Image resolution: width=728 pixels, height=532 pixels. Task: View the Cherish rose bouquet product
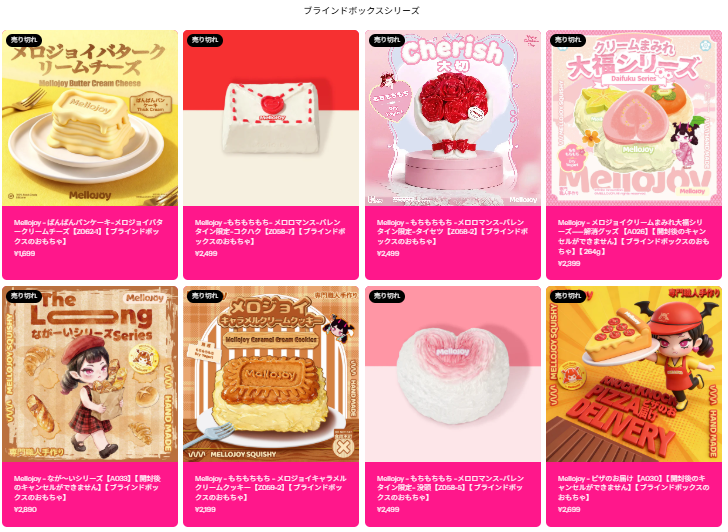(452, 120)
